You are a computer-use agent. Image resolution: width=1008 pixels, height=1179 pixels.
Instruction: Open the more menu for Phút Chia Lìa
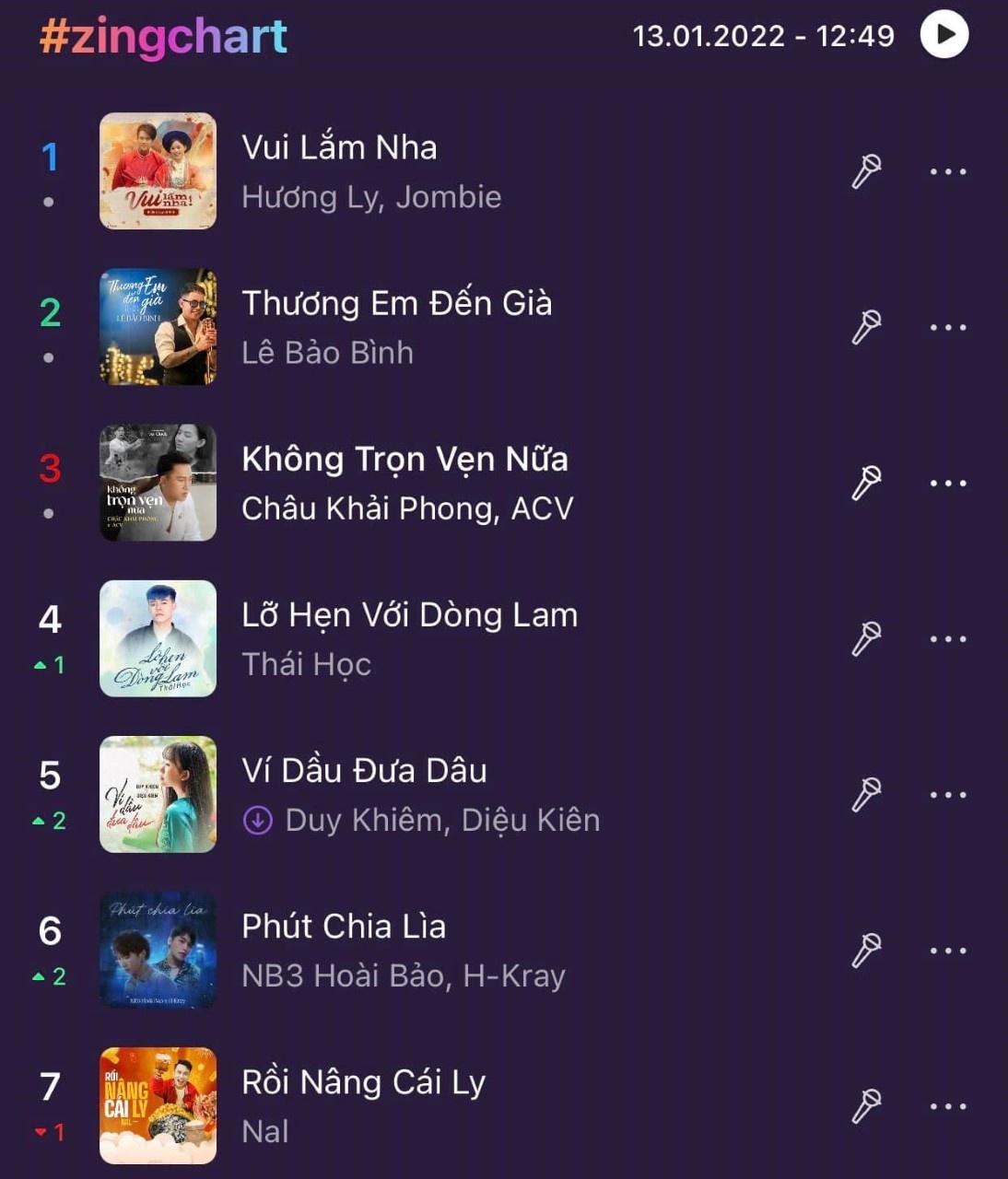pos(947,950)
